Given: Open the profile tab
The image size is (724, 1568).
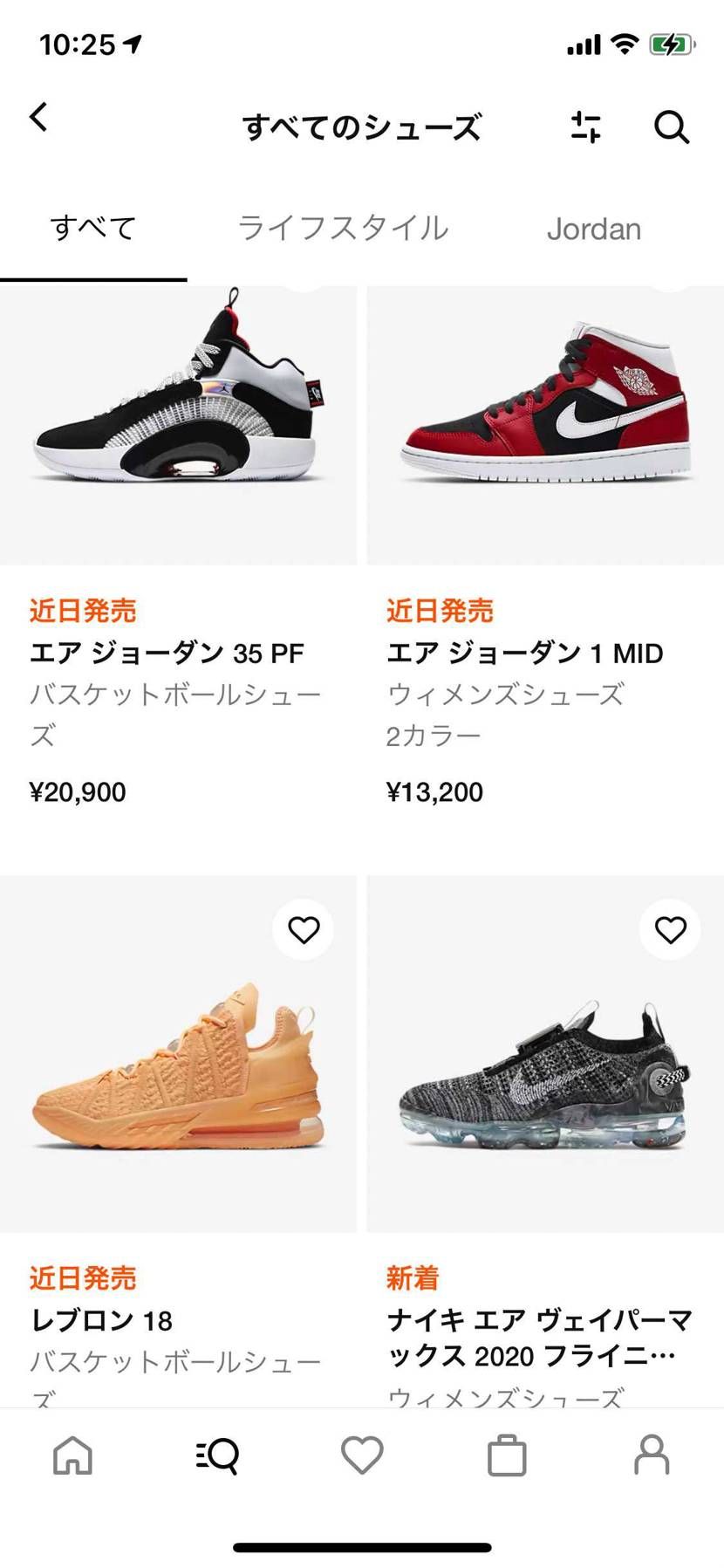Looking at the screenshot, I should click(651, 1455).
